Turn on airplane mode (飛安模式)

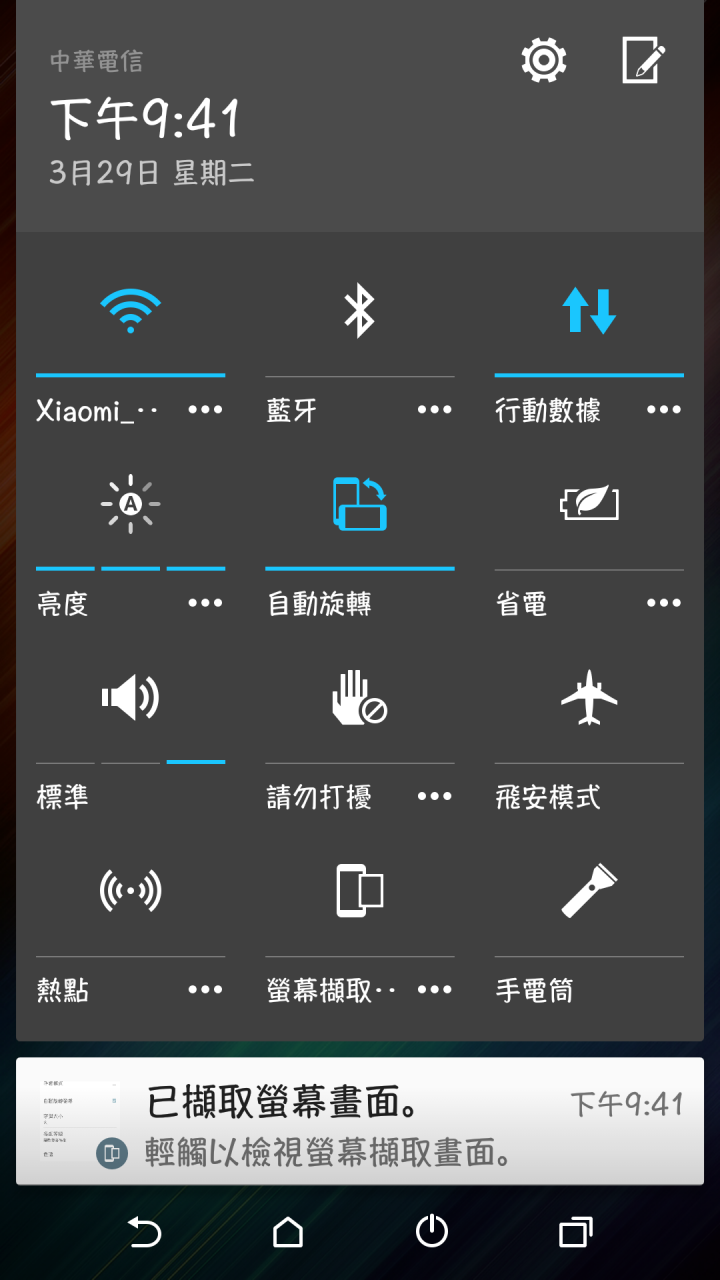tap(589, 697)
